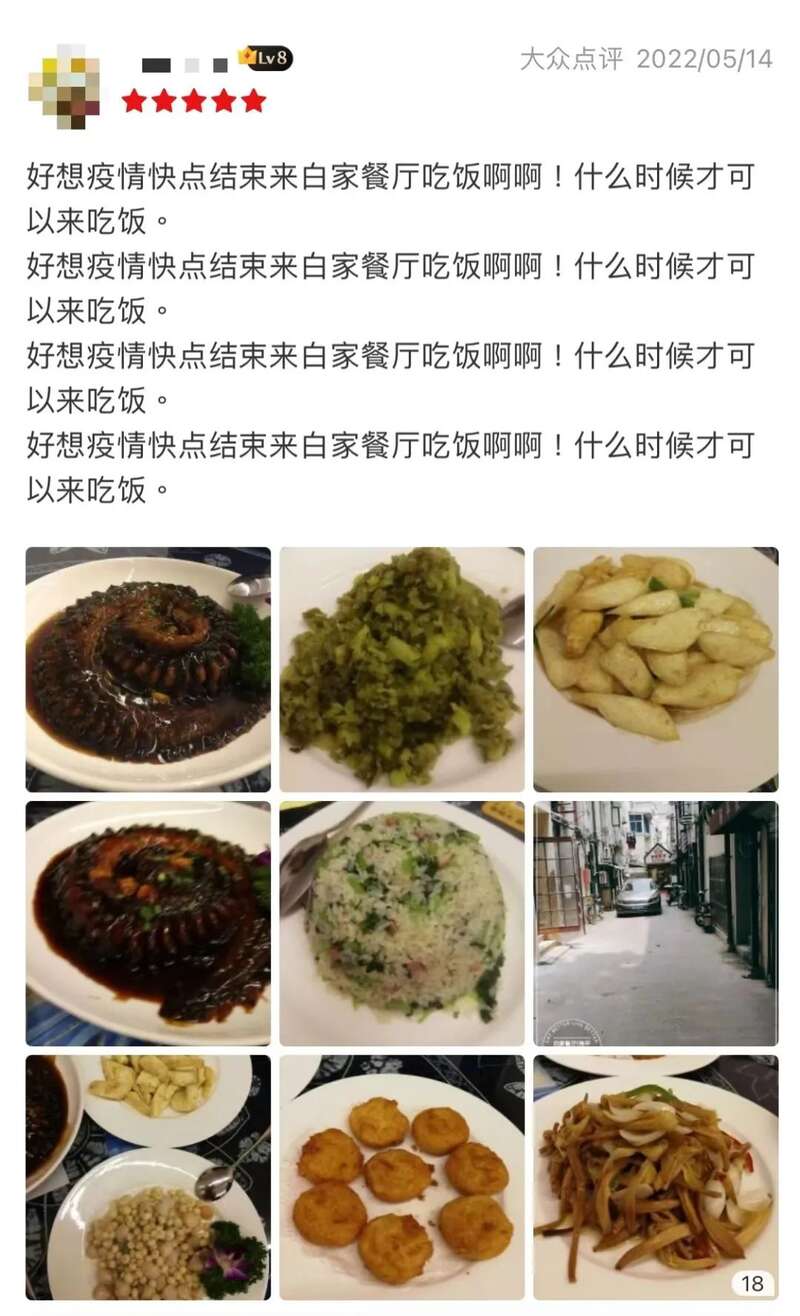The width and height of the screenshot is (800, 1316).
Task: View the fried golden cakes photo
Action: tap(401, 1177)
